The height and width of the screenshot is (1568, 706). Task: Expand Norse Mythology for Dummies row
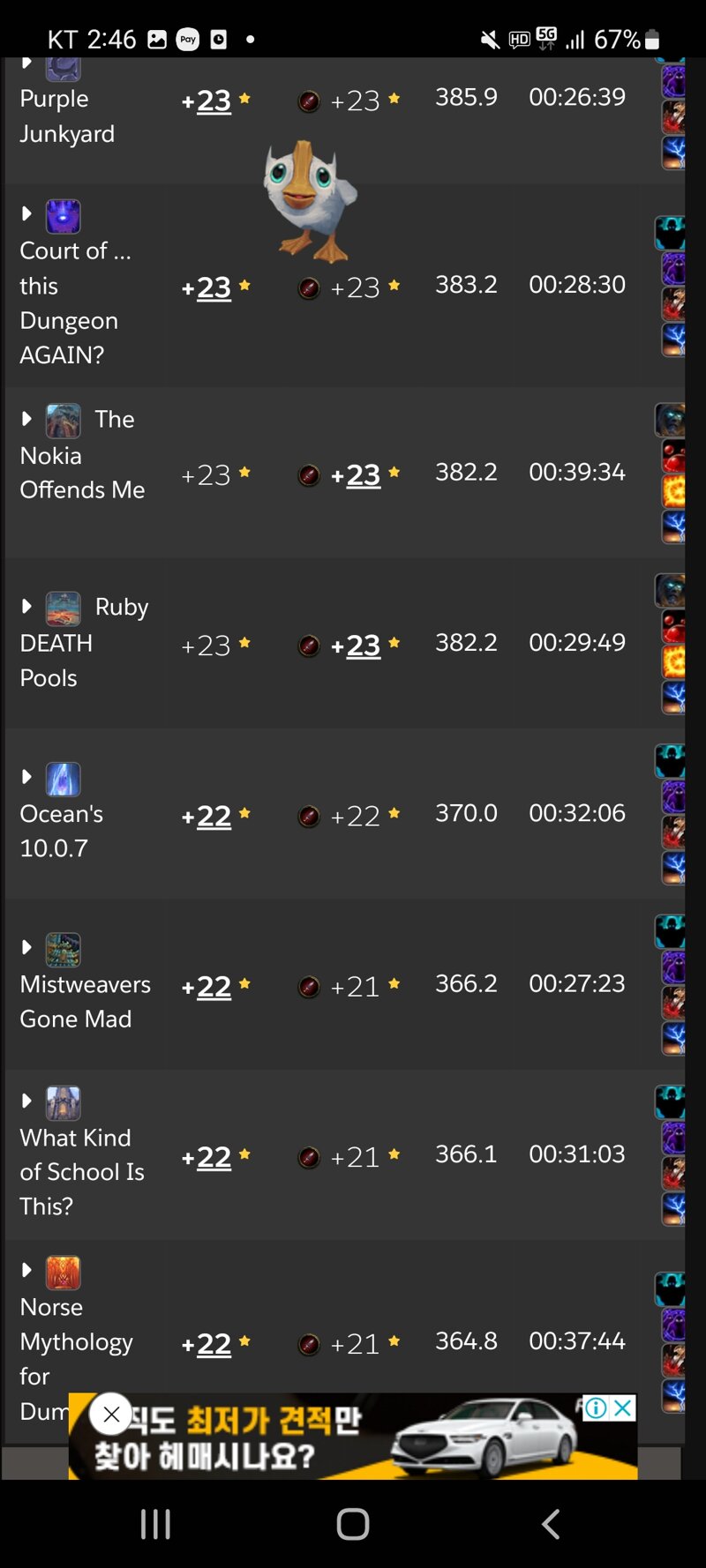point(26,1270)
